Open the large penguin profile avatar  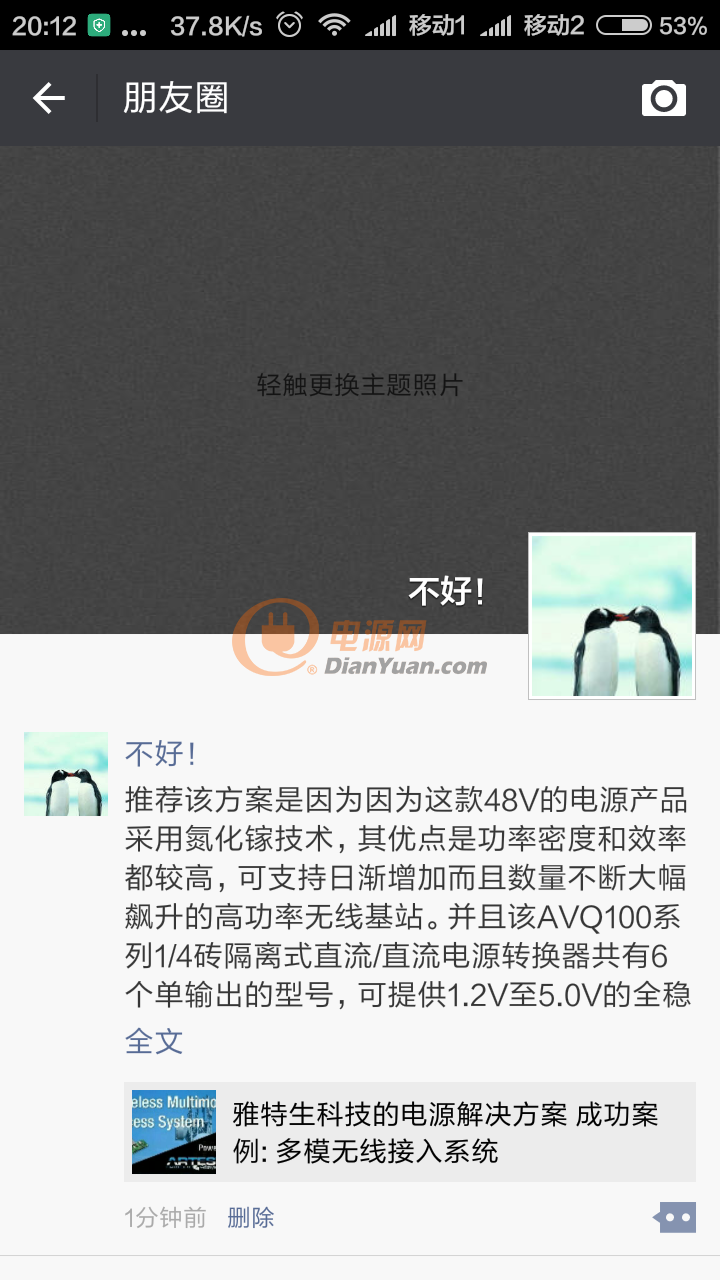click(x=612, y=616)
